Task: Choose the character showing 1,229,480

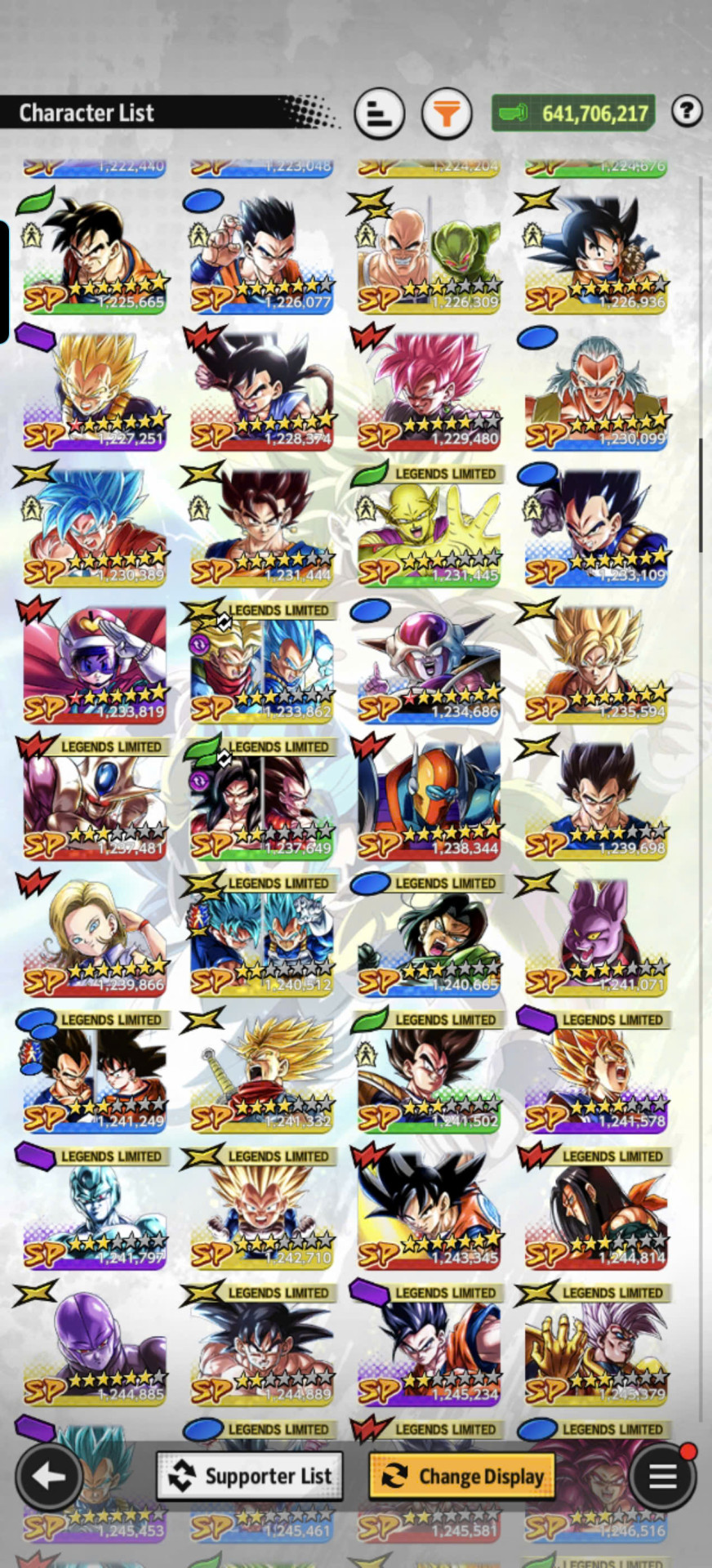Action: (x=429, y=390)
